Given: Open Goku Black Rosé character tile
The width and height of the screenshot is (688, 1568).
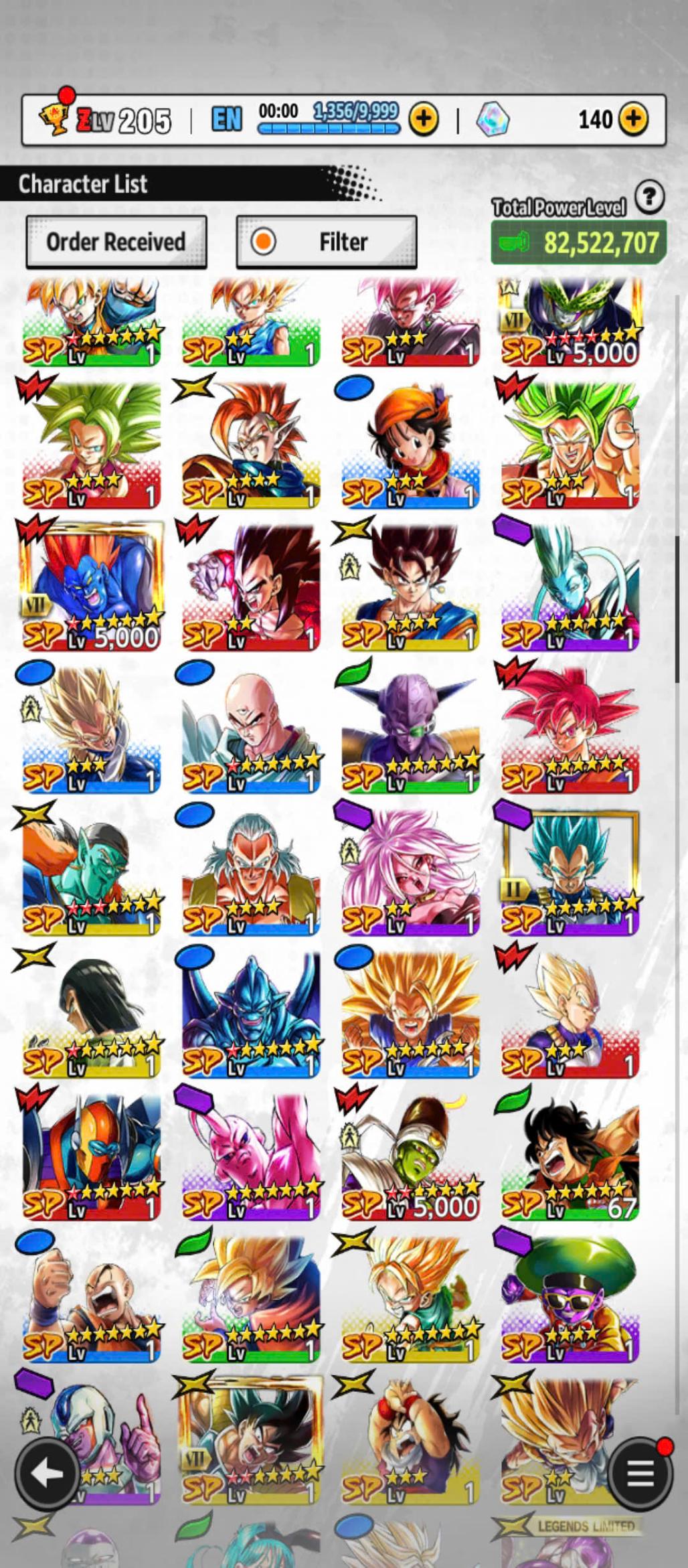Looking at the screenshot, I should pos(410,321).
